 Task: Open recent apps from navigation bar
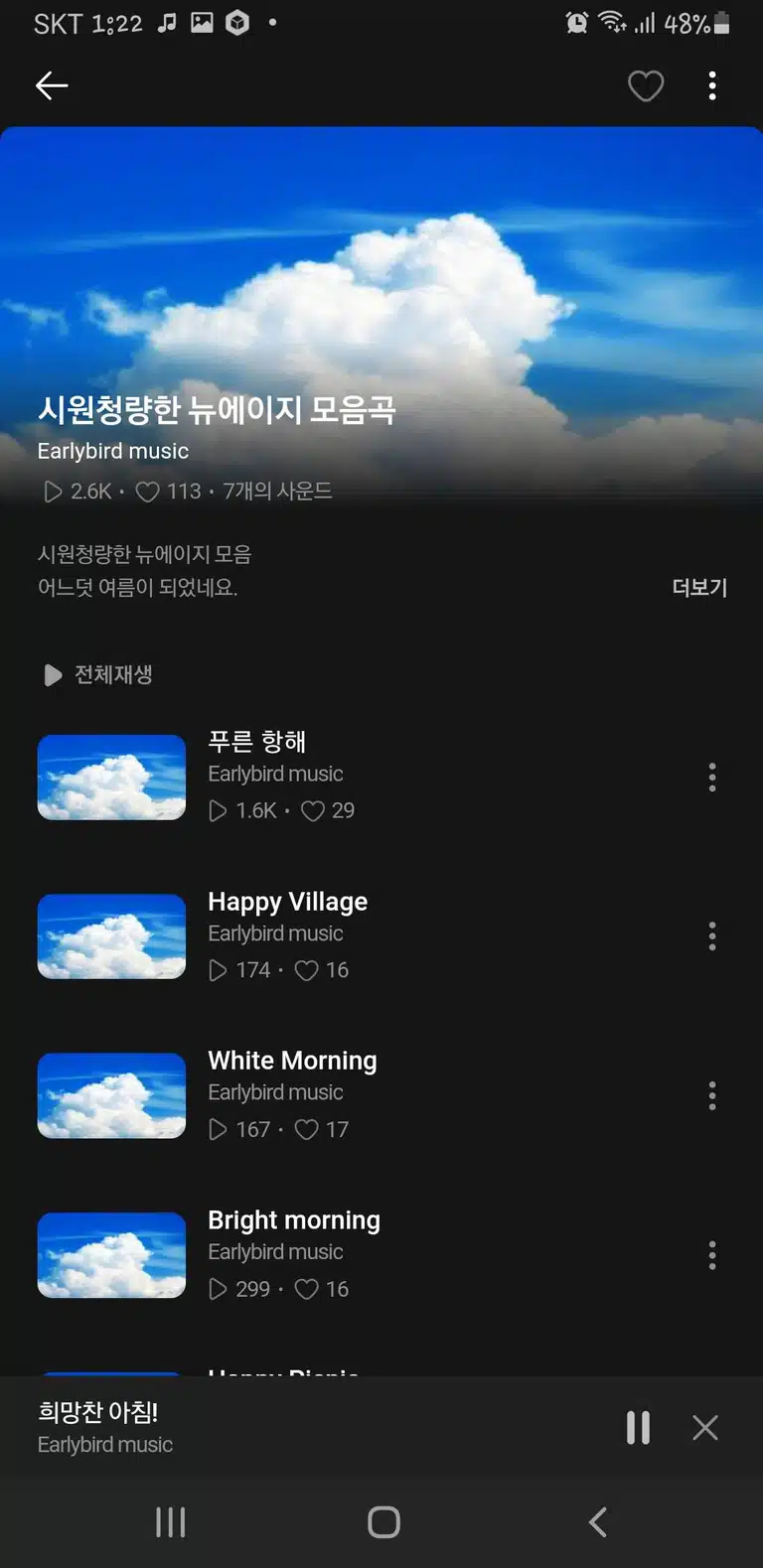[171, 1522]
